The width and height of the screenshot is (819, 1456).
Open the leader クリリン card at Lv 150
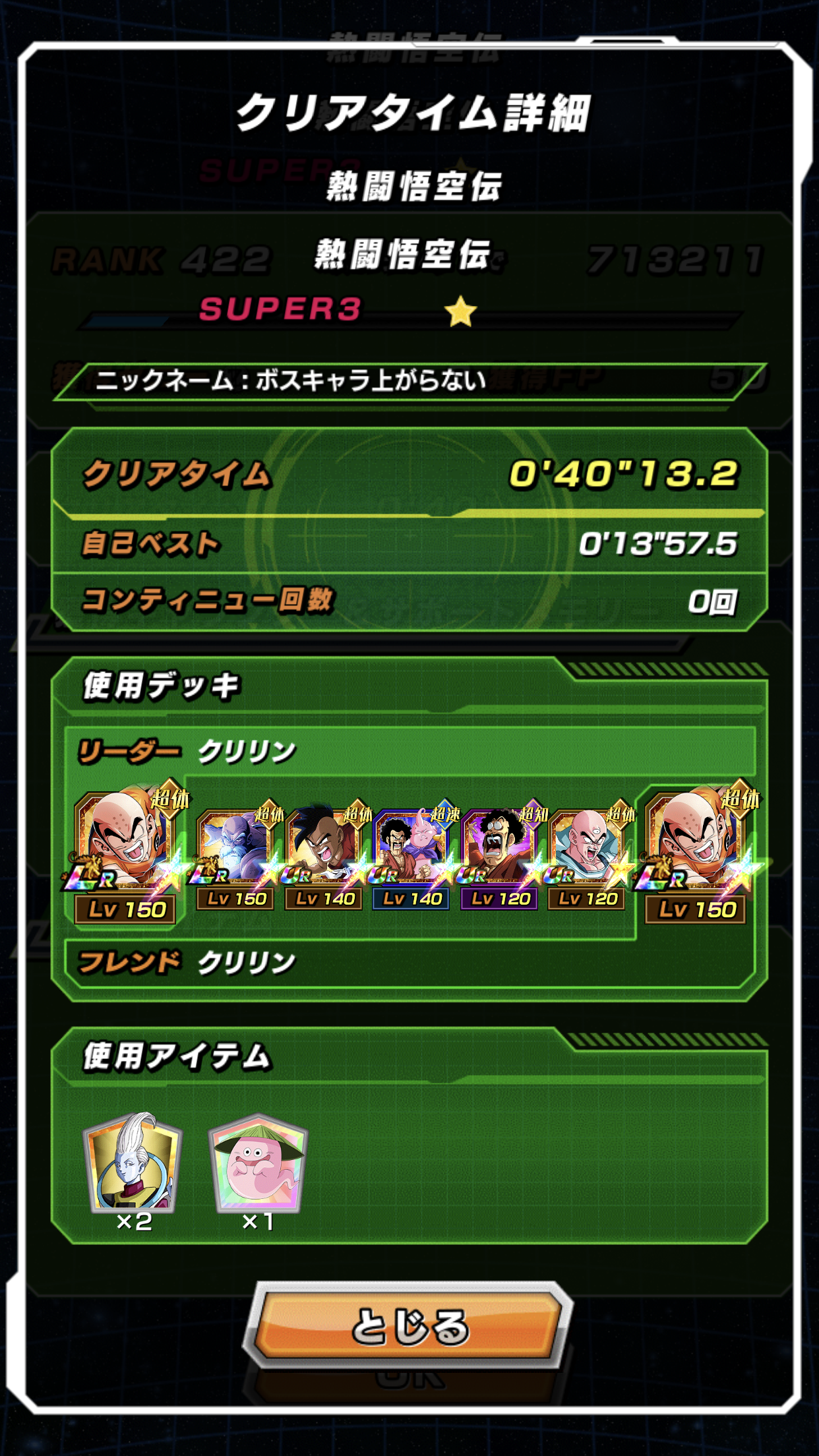125,851
